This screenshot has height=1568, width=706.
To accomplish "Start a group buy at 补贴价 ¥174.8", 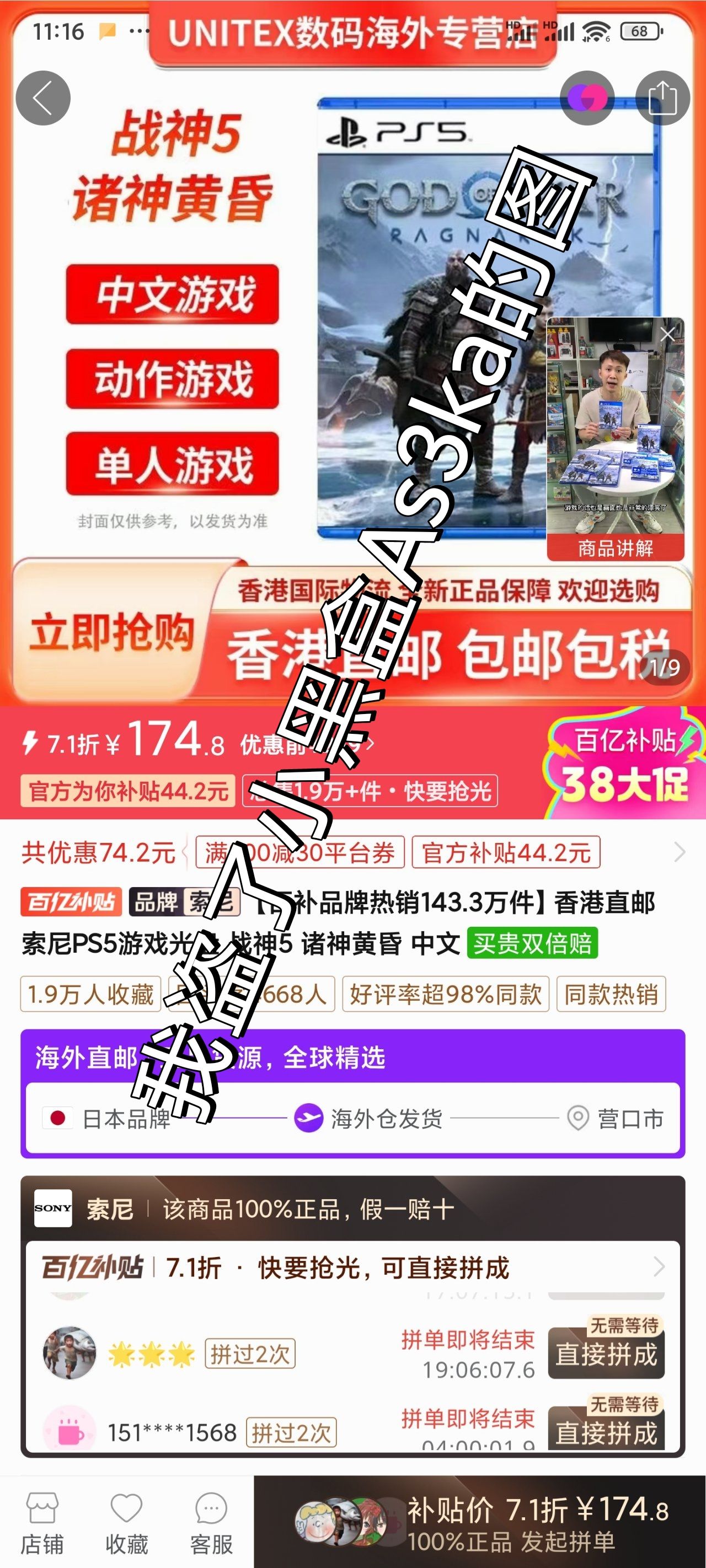I will [x=480, y=1522].
